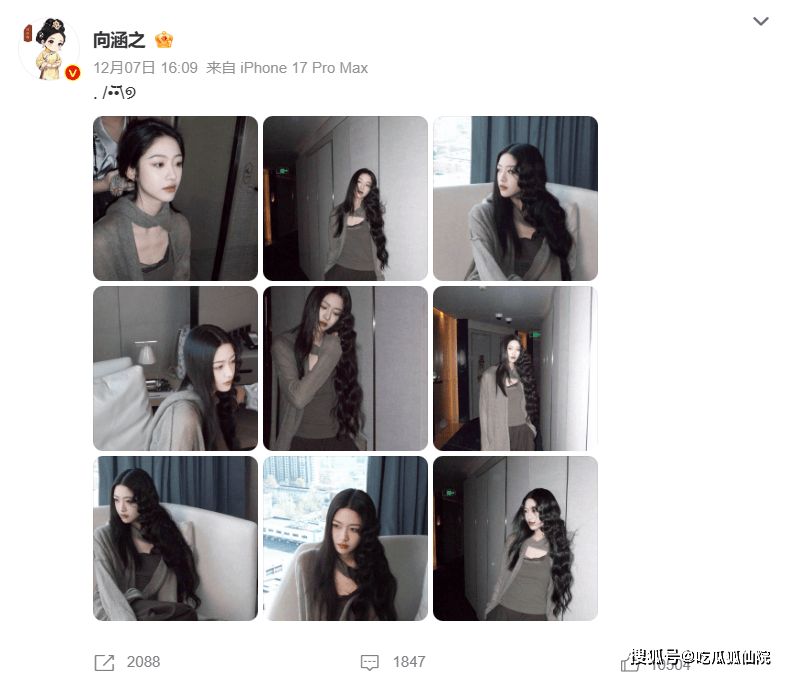
Task: Open the username 向涵之 profile link
Action: click(119, 40)
